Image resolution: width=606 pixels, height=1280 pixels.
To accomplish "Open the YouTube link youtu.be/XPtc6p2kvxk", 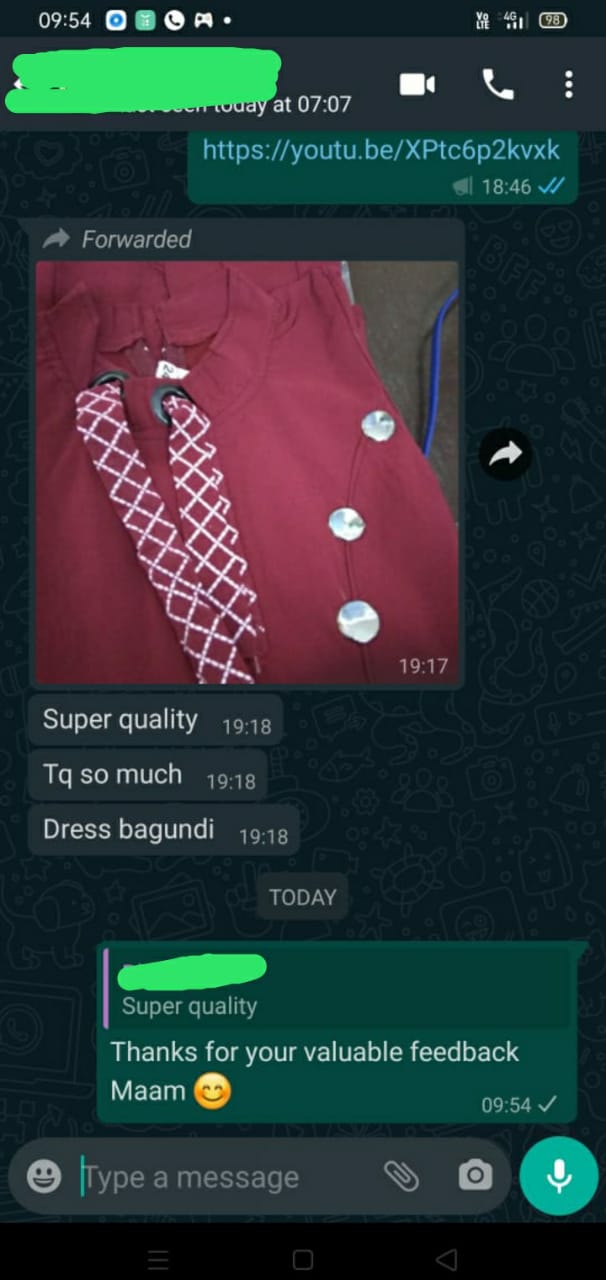I will coord(381,150).
